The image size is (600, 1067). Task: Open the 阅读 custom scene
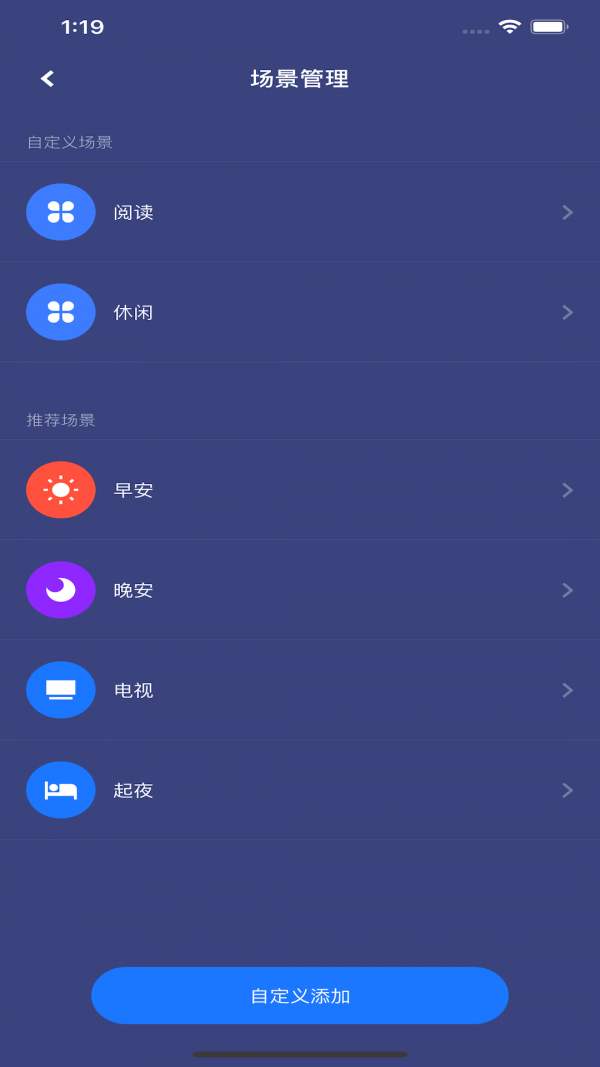[x=300, y=212]
